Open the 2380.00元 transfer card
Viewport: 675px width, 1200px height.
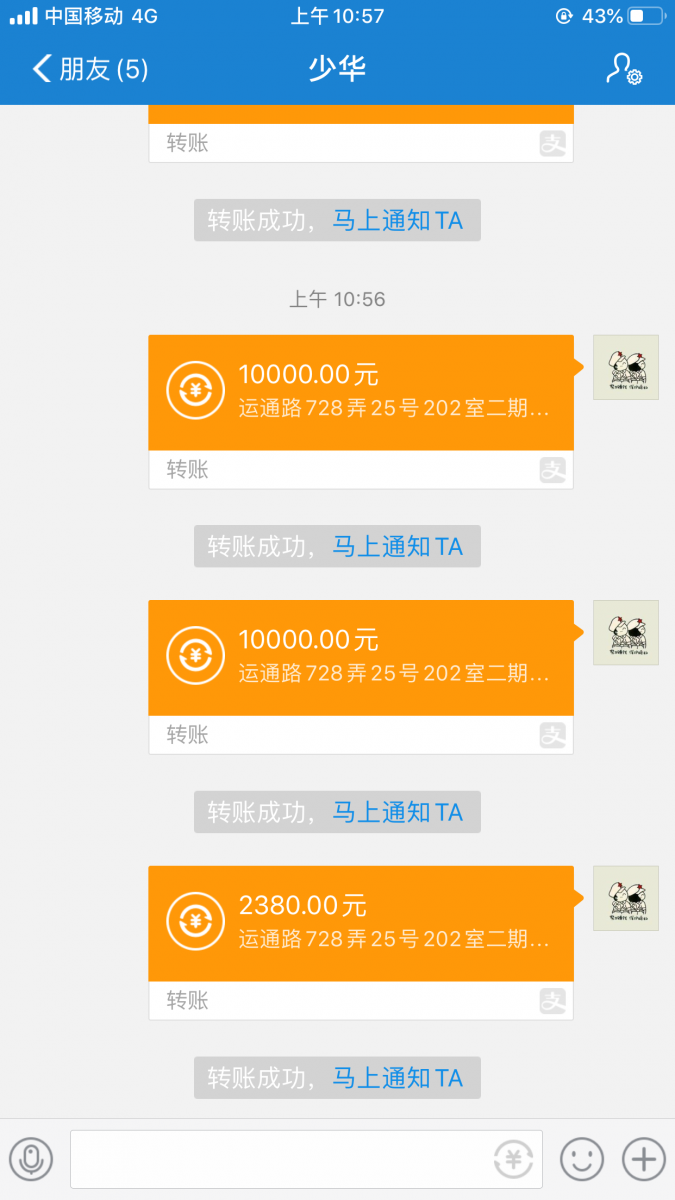pyautogui.click(x=360, y=923)
